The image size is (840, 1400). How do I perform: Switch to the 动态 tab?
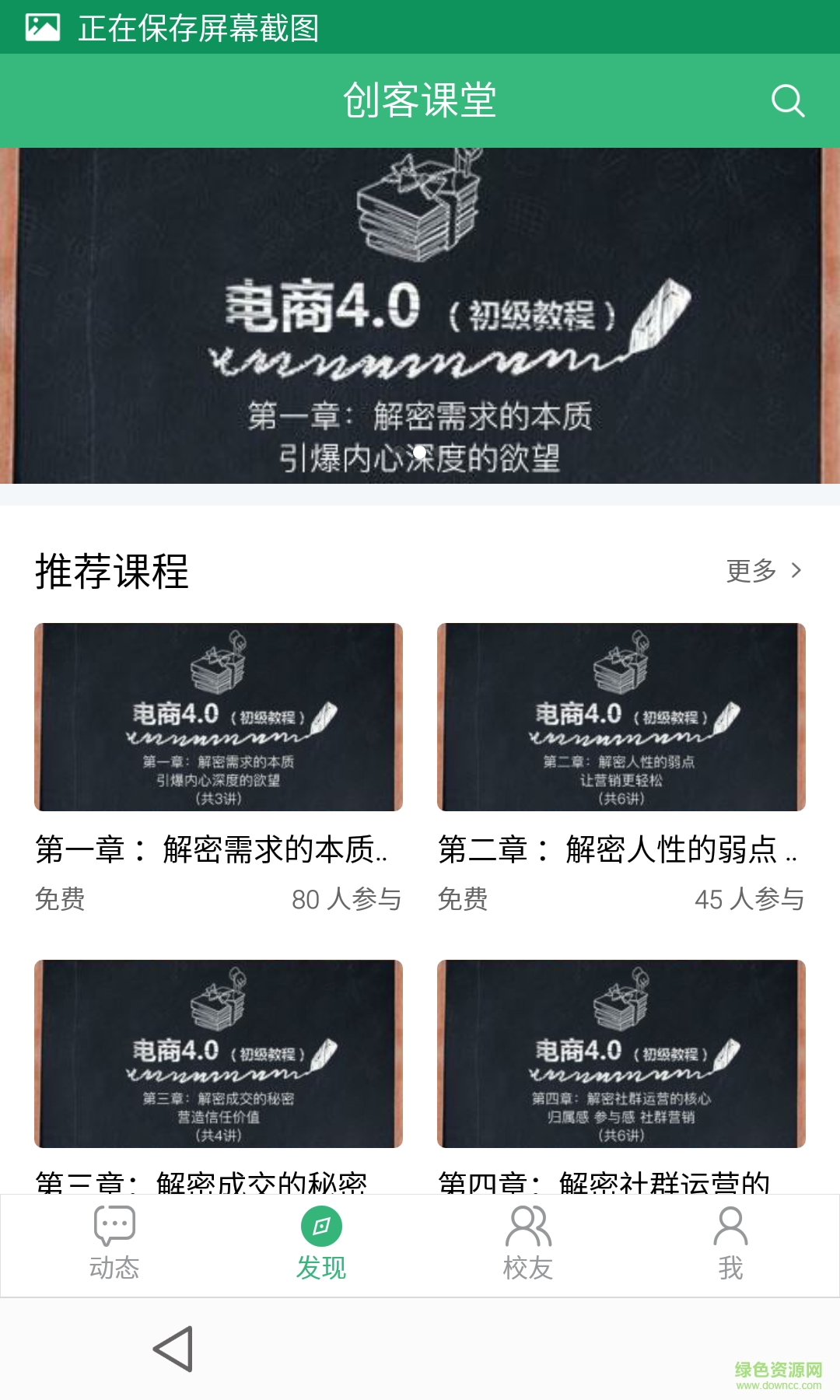(x=114, y=1244)
